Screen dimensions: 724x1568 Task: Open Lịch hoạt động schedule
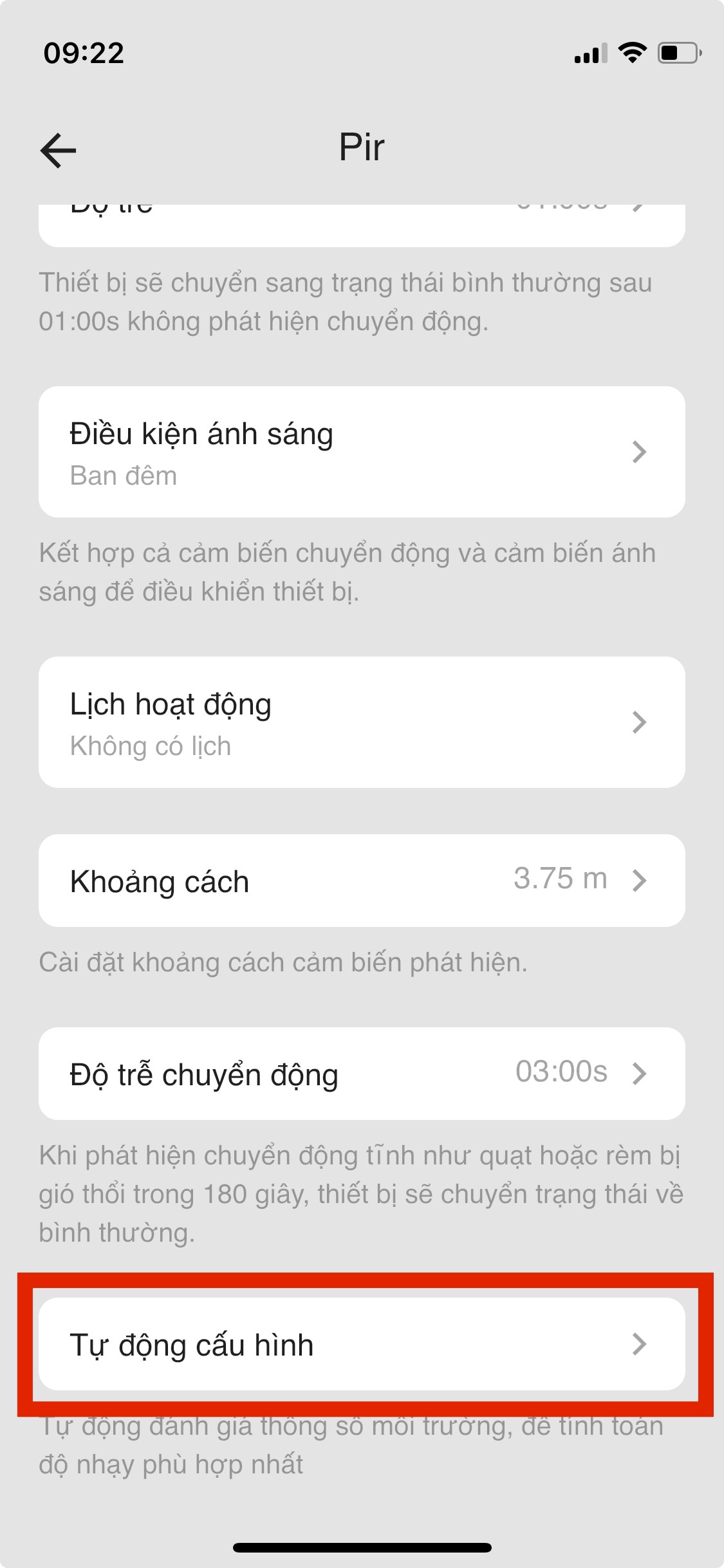pos(362,722)
